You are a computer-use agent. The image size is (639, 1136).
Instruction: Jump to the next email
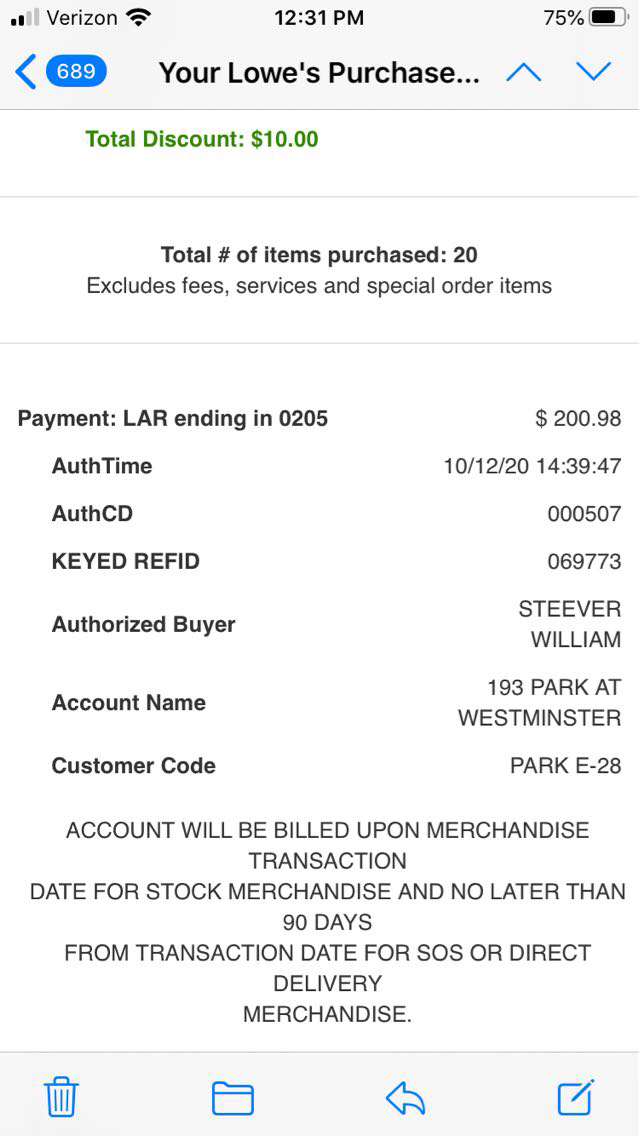(593, 72)
